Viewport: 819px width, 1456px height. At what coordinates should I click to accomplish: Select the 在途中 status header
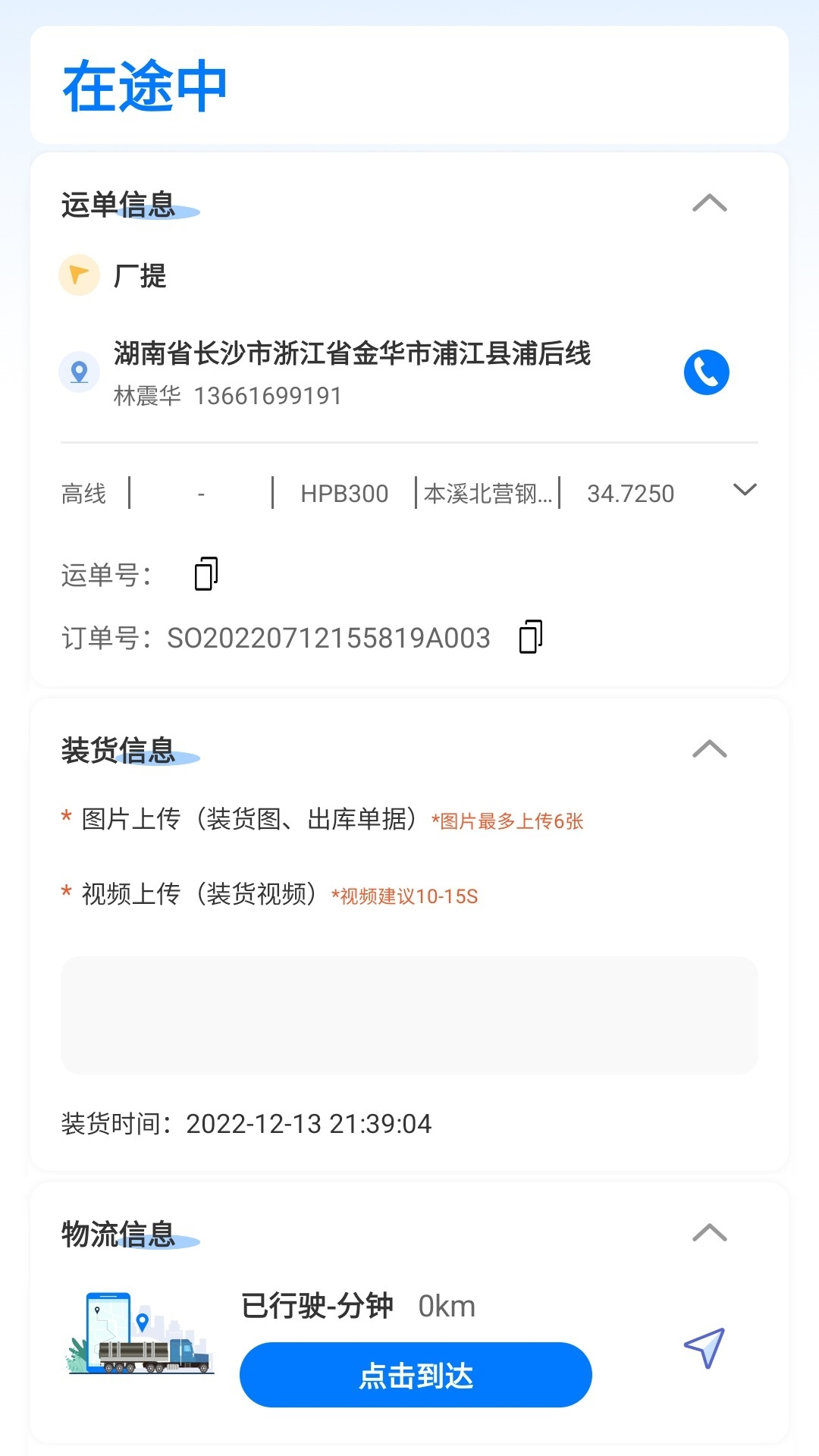click(x=145, y=86)
